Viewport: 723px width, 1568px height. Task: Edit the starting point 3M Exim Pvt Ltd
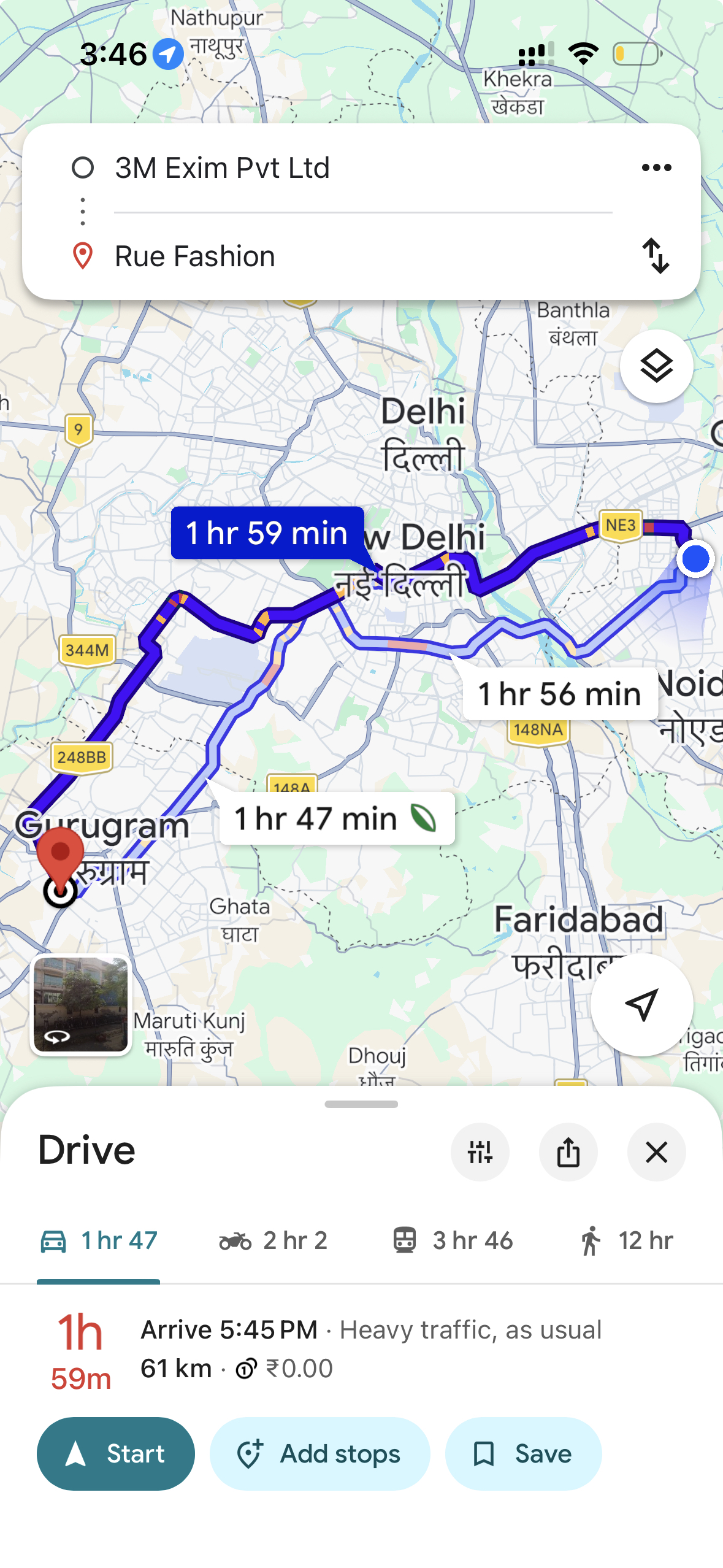click(x=222, y=168)
